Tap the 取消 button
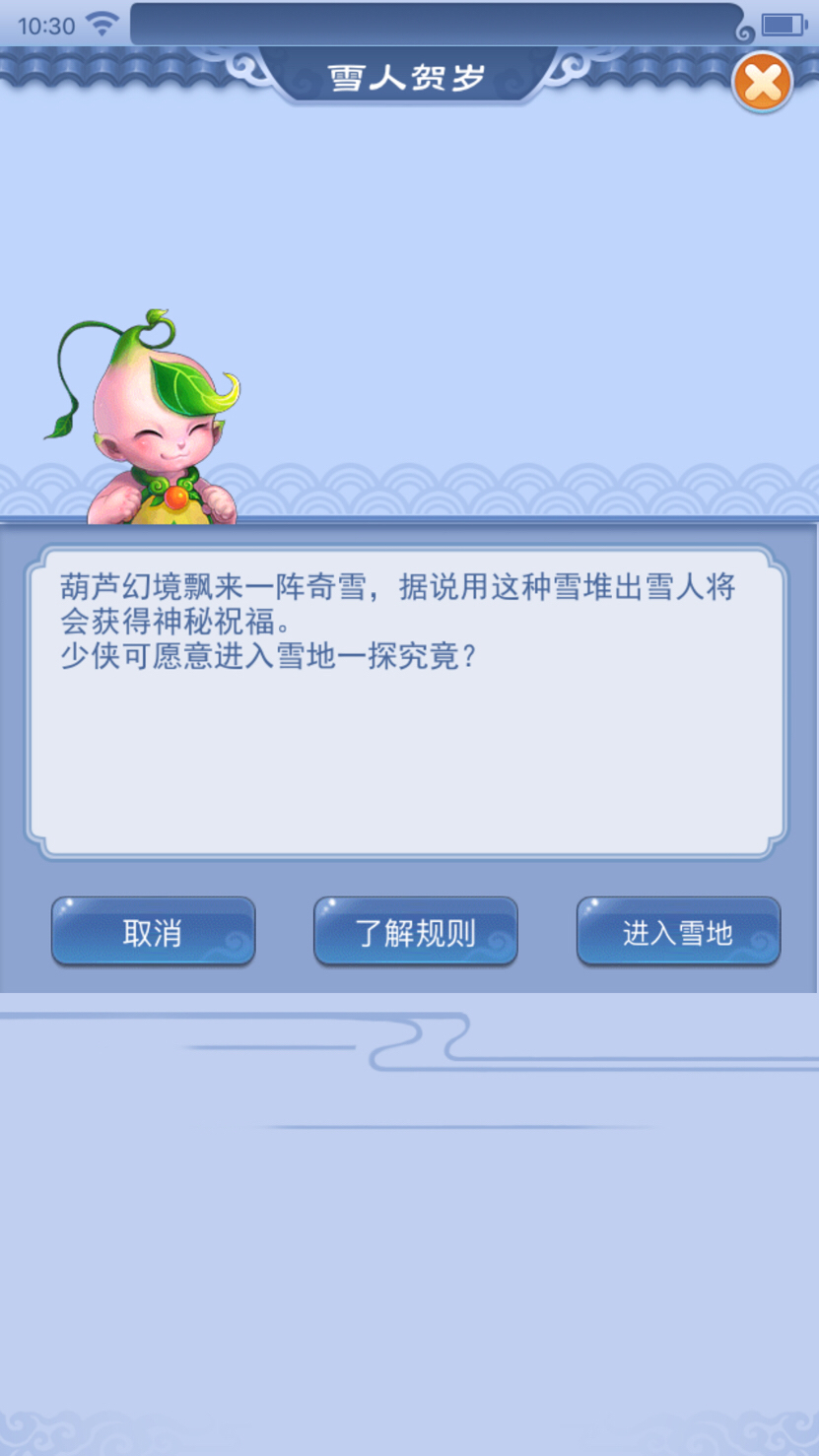The height and width of the screenshot is (1456, 819). (153, 931)
